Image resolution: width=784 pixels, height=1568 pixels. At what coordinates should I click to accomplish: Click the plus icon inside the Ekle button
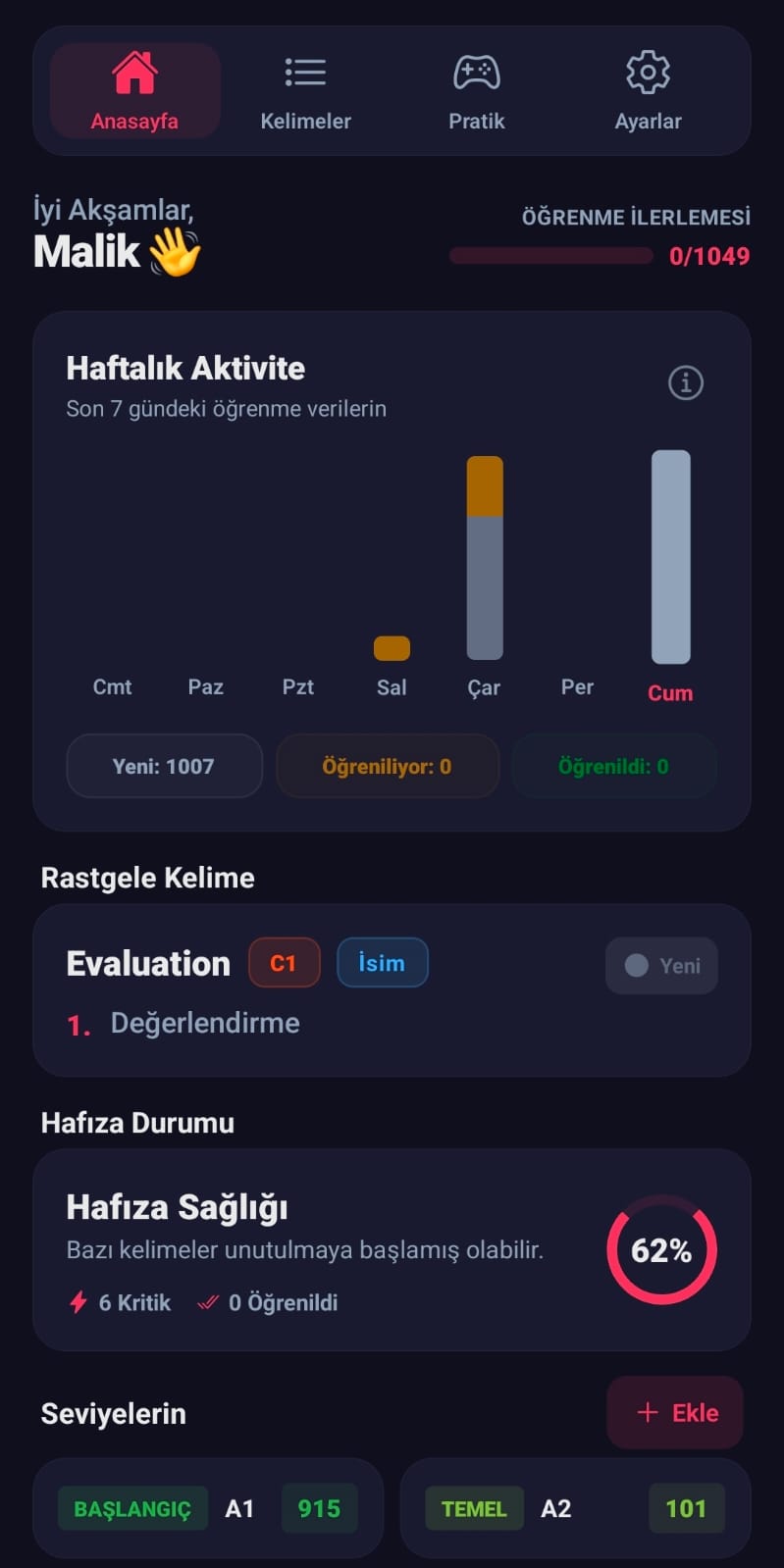pos(648,1412)
